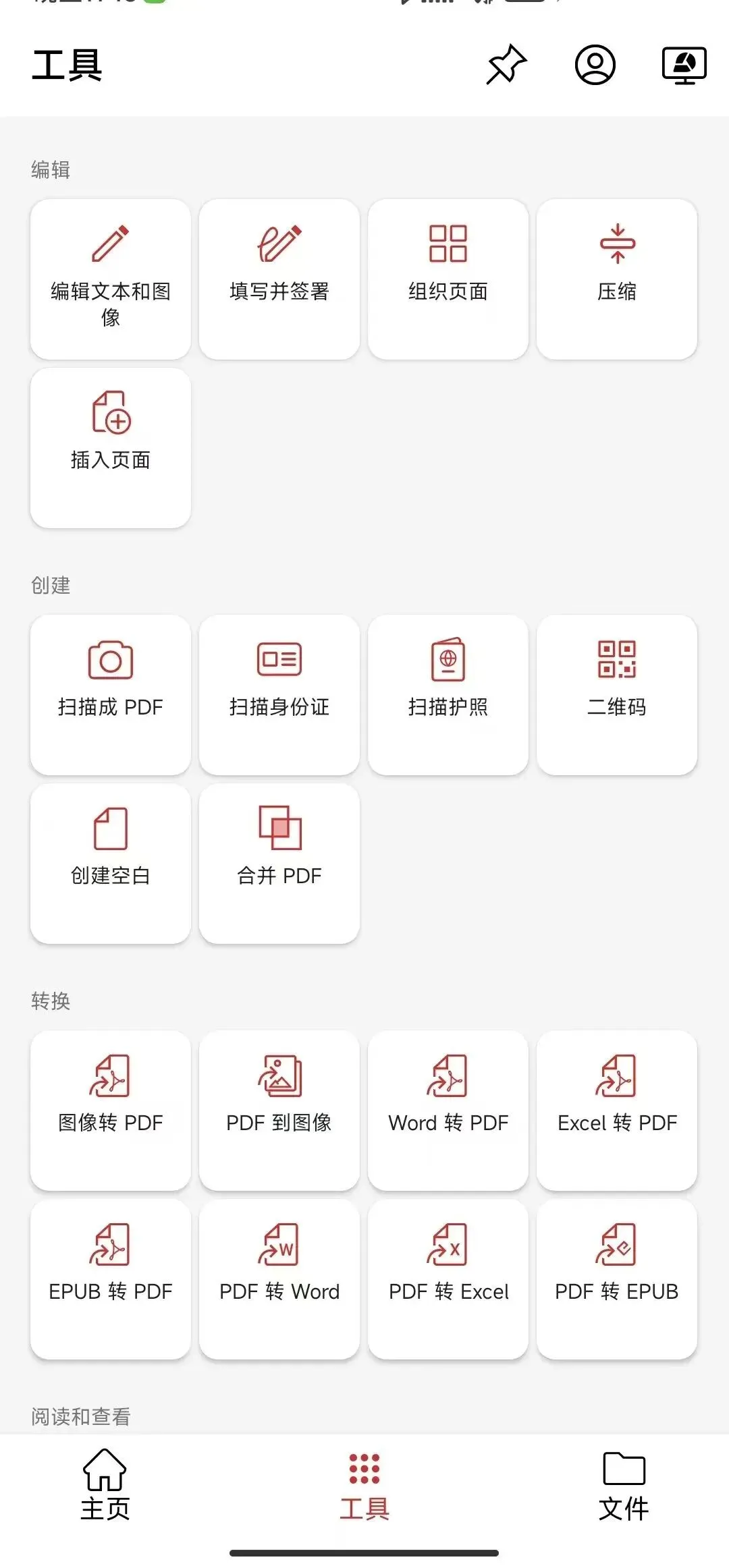729x1568 pixels.
Task: Open the account profile icon
Action: click(x=595, y=65)
